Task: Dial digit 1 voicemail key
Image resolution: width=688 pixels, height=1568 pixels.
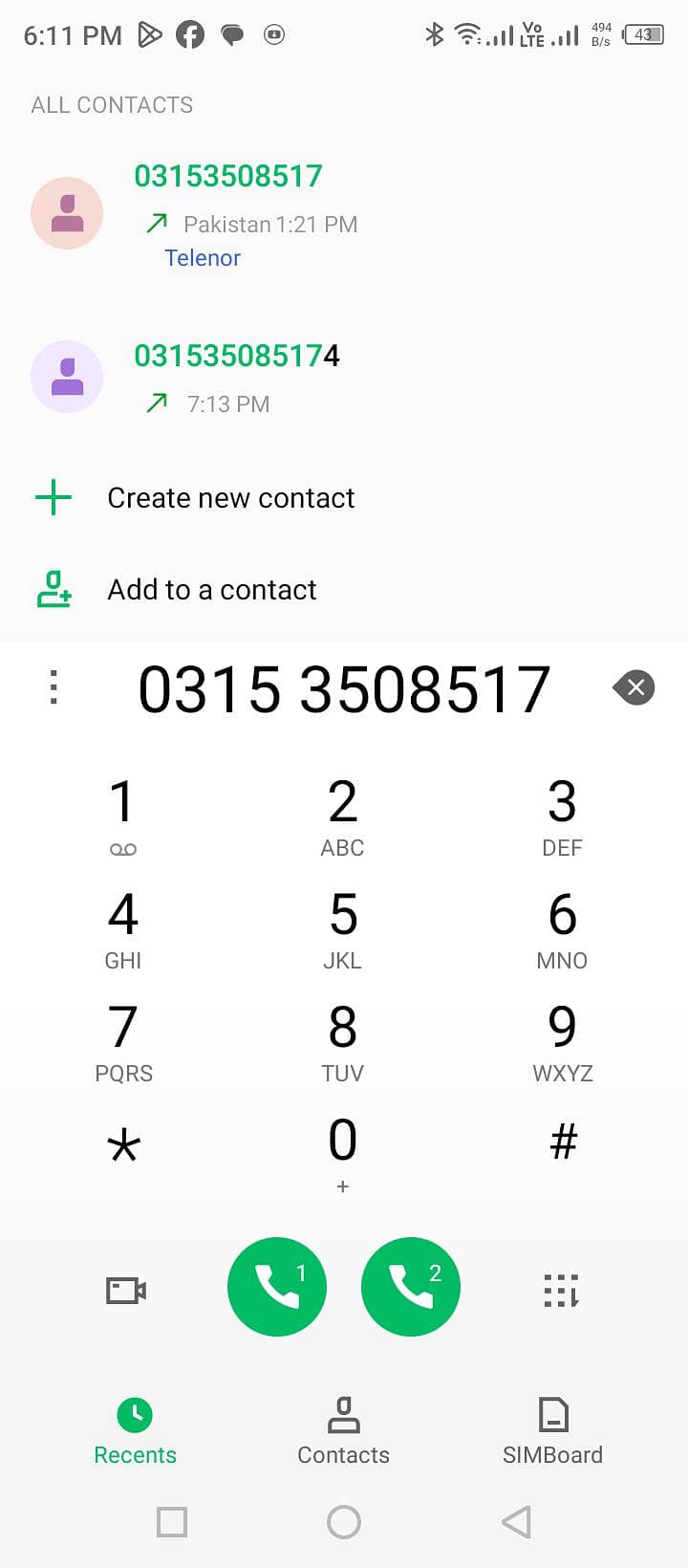Action: 122,817
